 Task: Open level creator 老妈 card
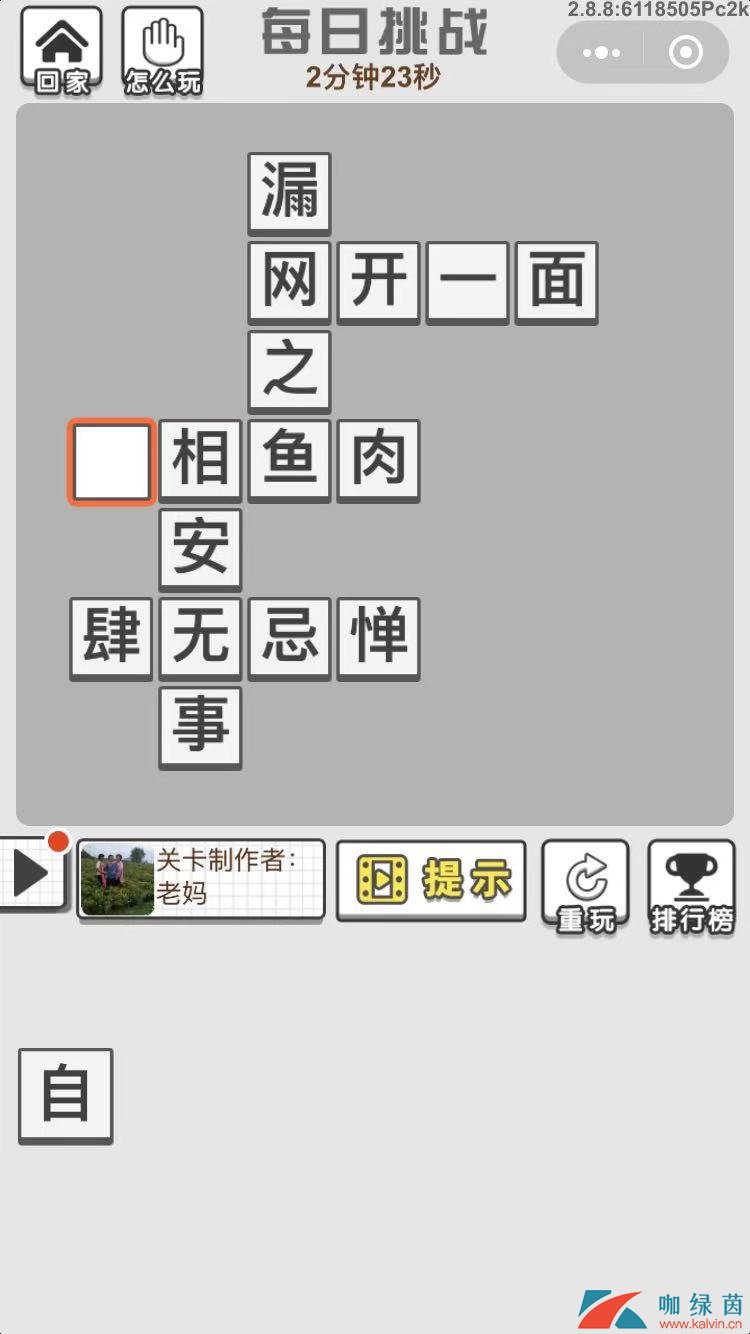coord(201,879)
